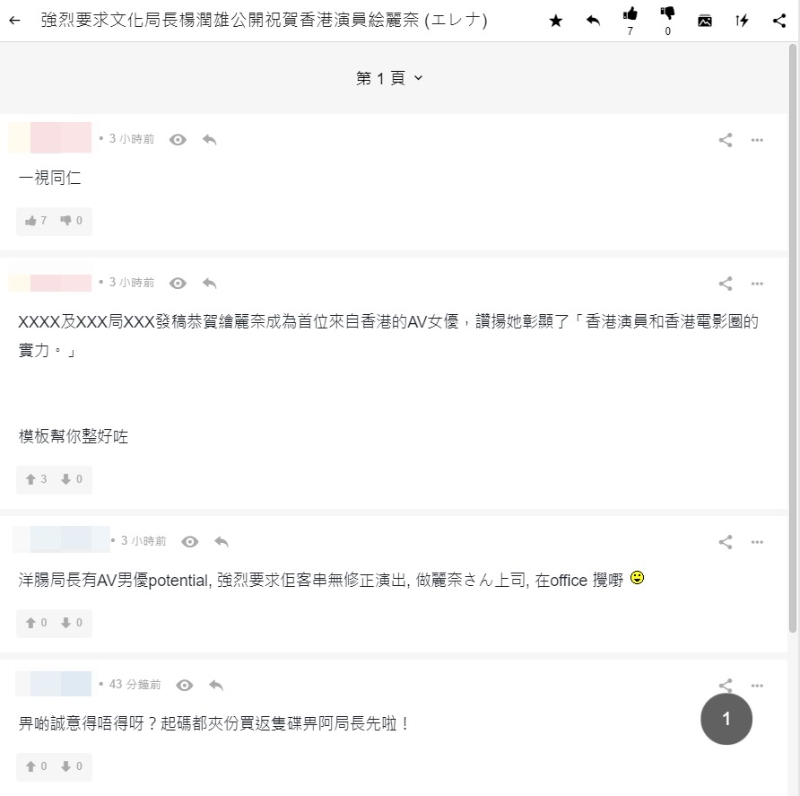Upvote the 模板幫你整好咗 comment
Image resolution: width=800 pixels, height=796 pixels.
tap(36, 480)
